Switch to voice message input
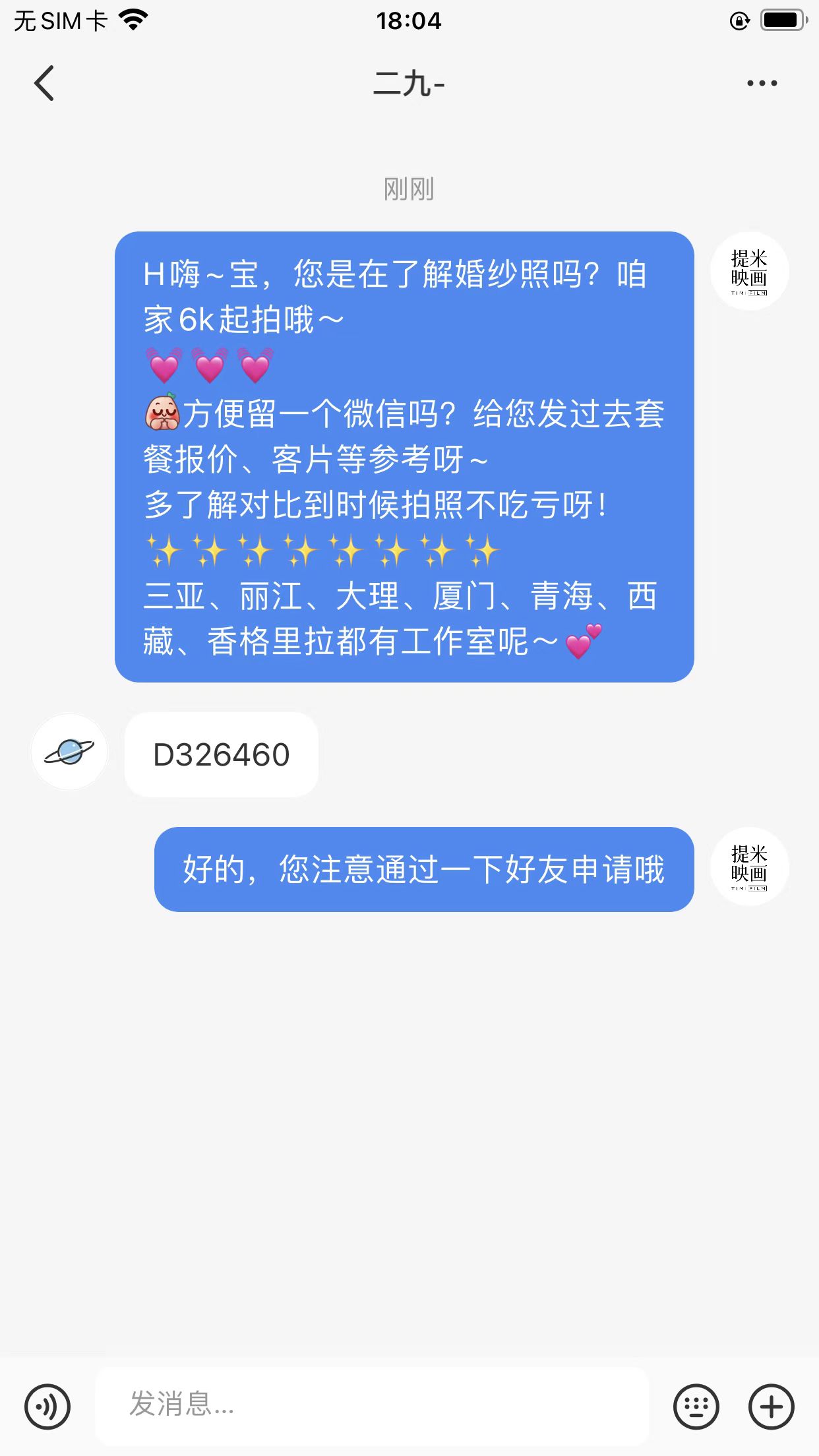 [x=47, y=1407]
